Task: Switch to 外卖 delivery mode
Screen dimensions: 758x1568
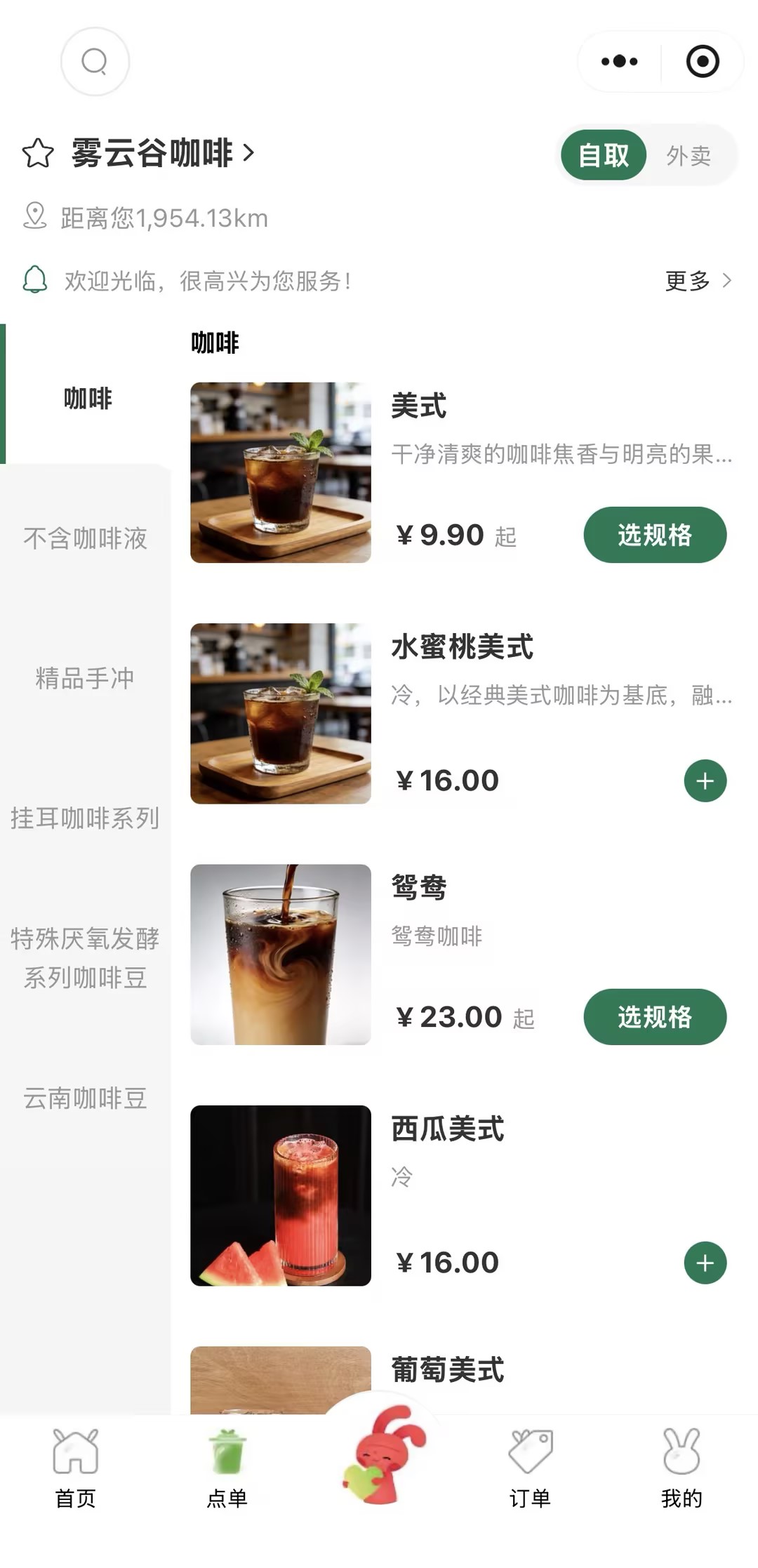Action: pos(688,155)
